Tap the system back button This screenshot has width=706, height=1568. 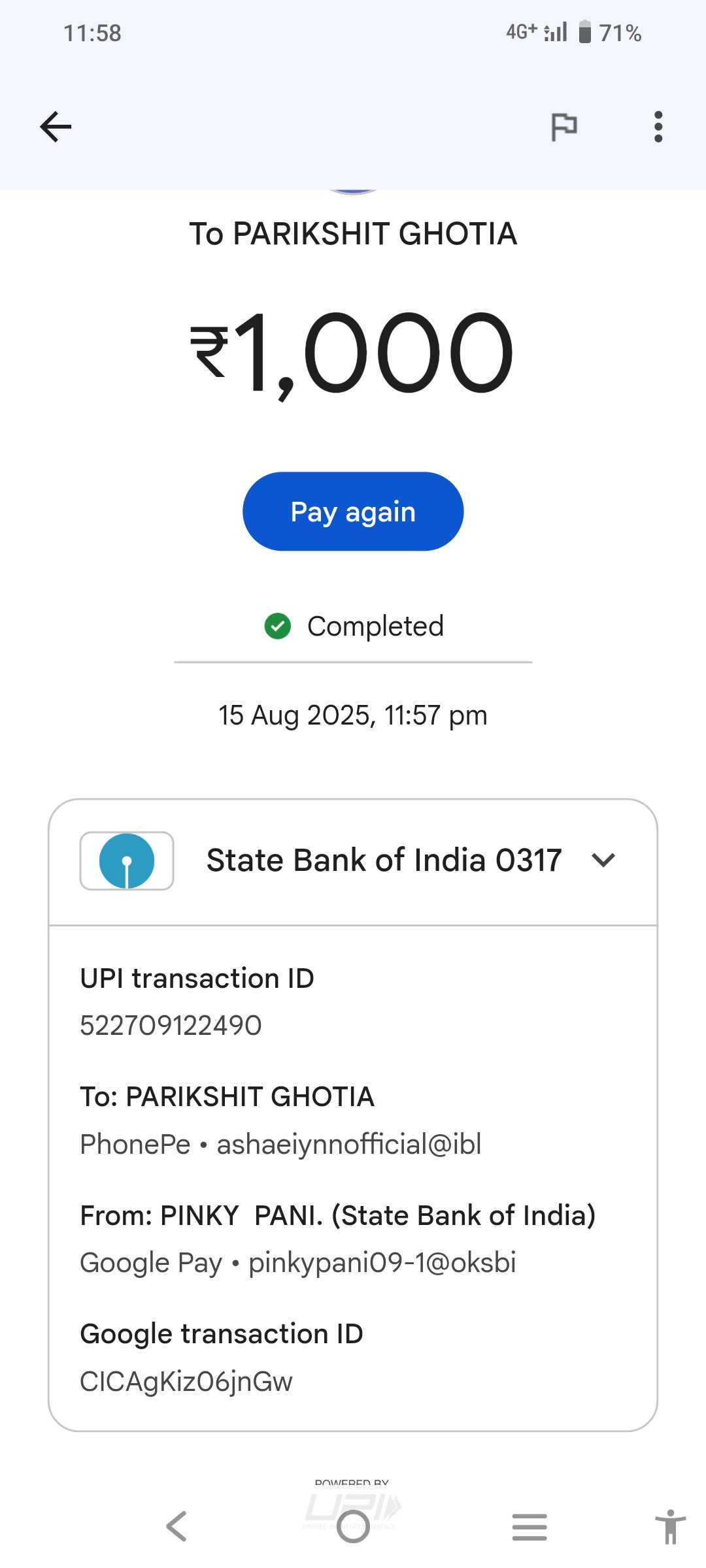pyautogui.click(x=176, y=1527)
